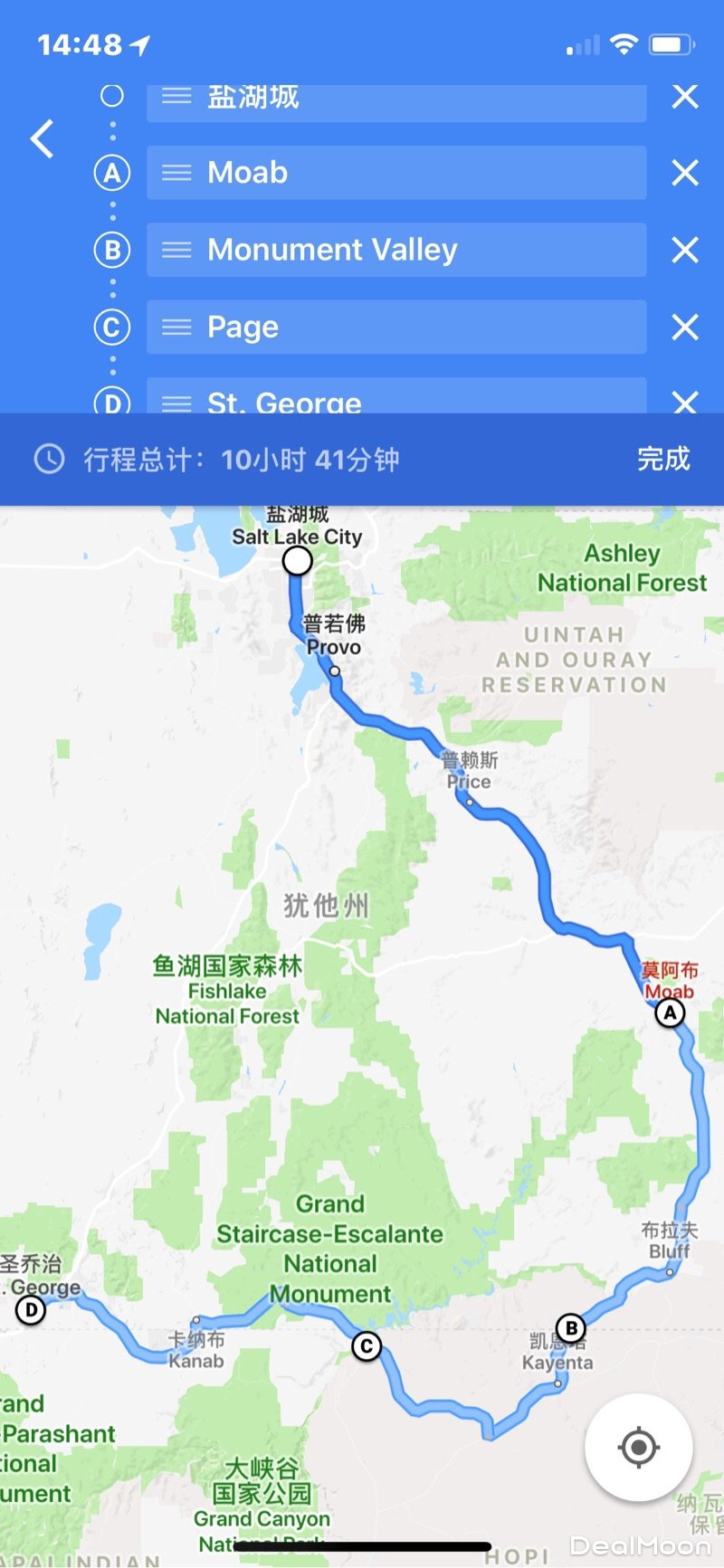Select the Salt Lake City start marker
The width and height of the screenshot is (724, 1568).
point(298,561)
